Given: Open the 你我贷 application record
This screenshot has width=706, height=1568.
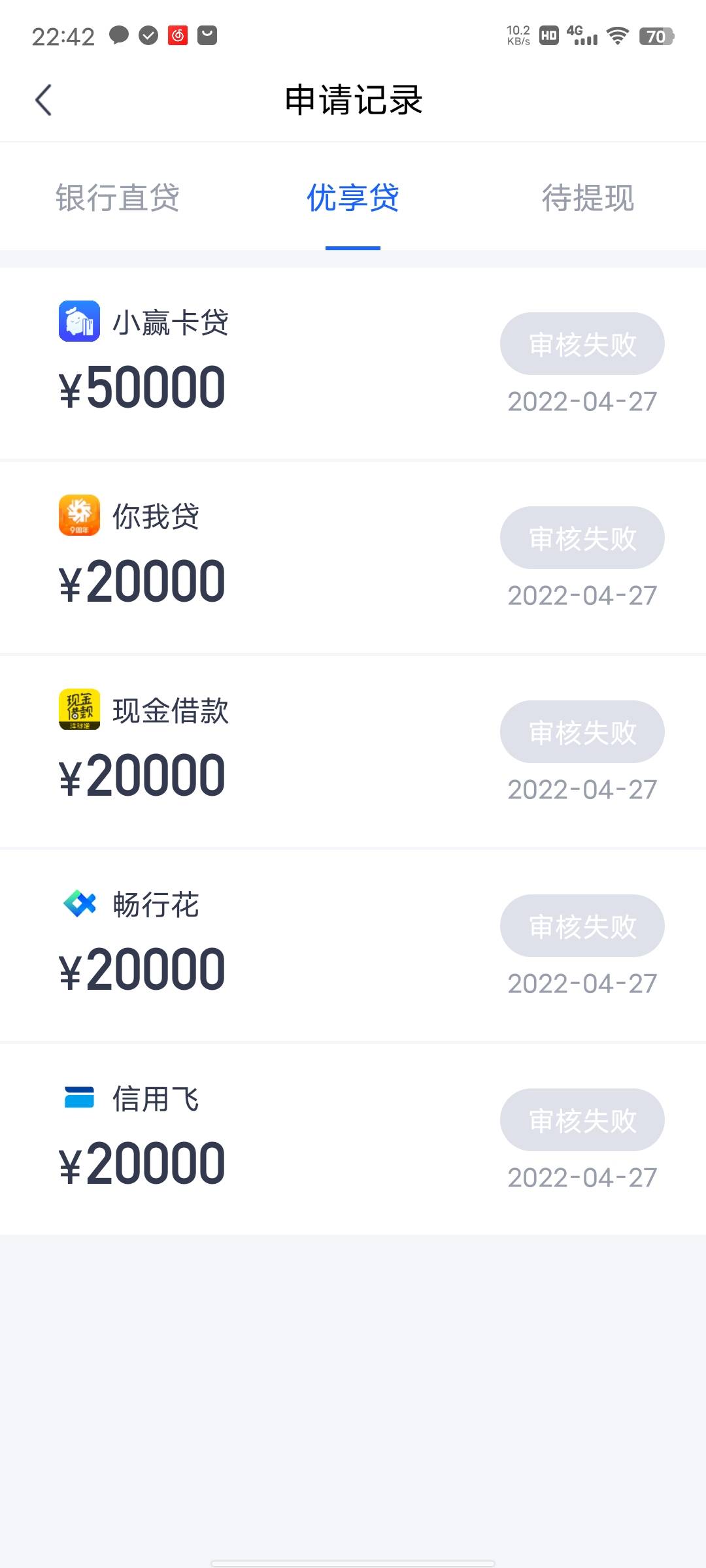Looking at the screenshot, I should pyautogui.click(x=353, y=557).
